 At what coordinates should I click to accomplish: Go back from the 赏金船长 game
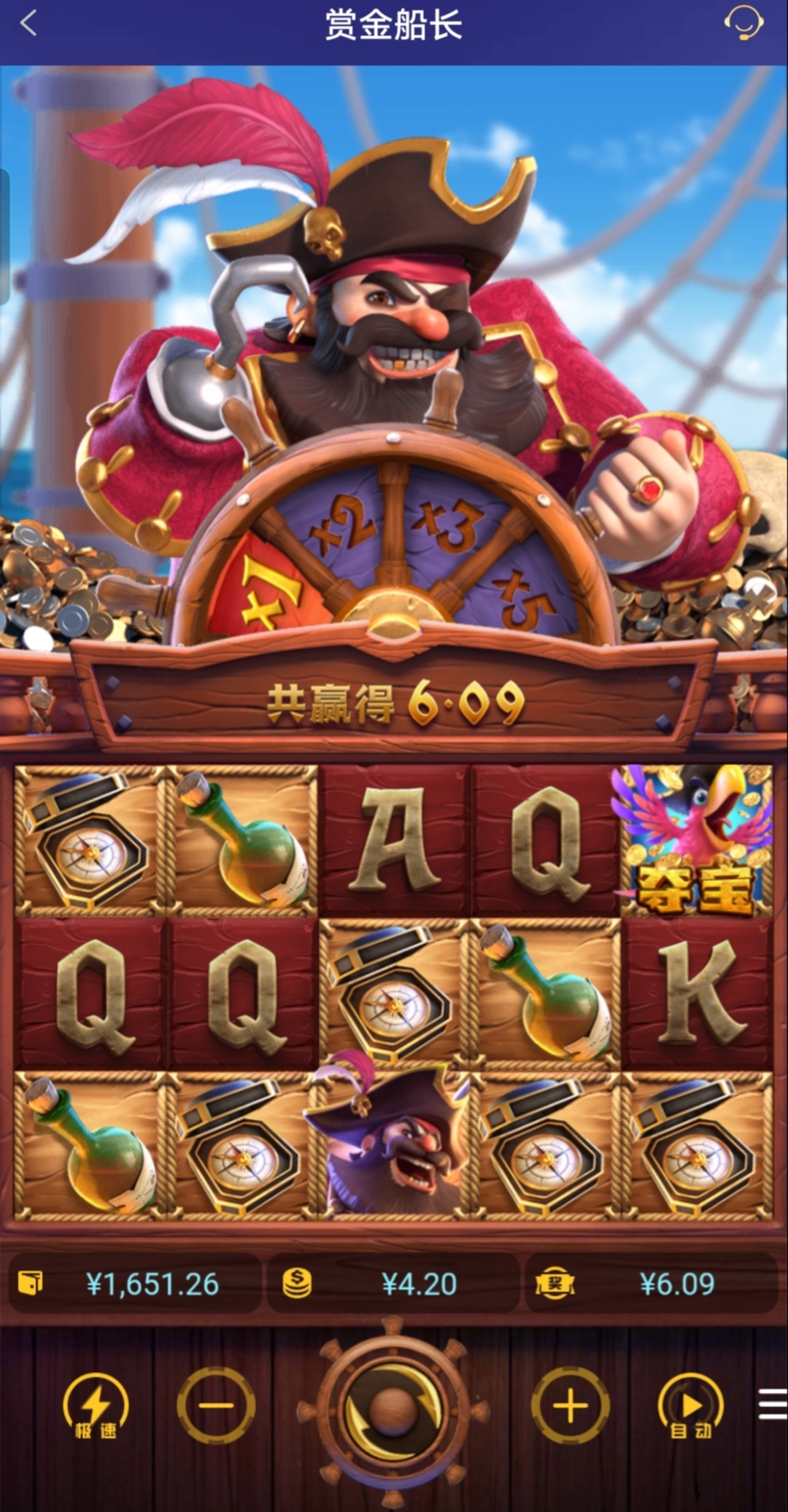[x=29, y=26]
